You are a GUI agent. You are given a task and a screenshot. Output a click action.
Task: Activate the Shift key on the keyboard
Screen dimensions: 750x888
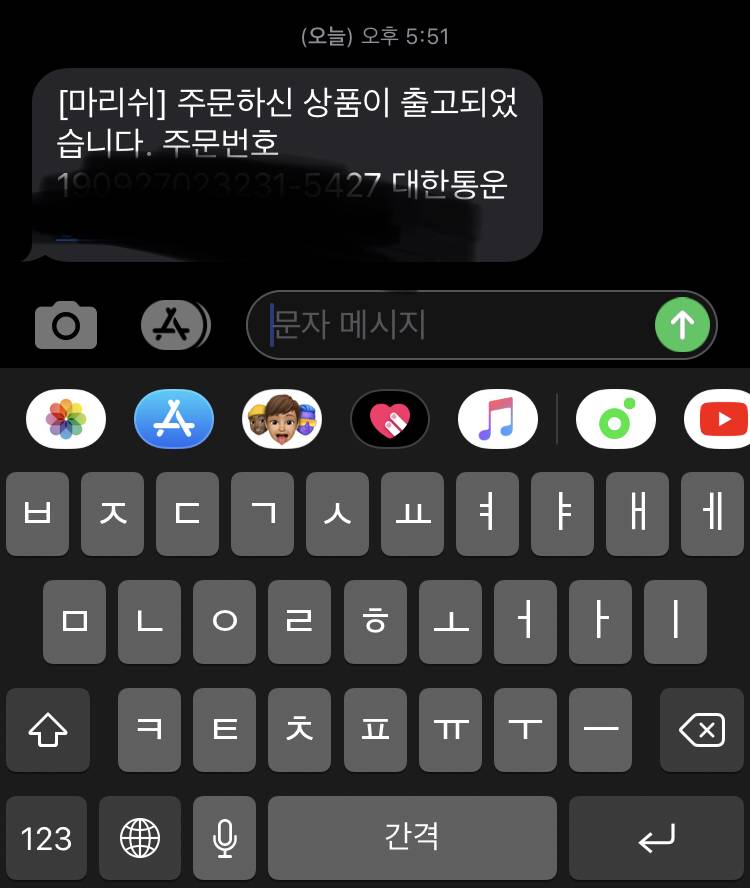point(47,730)
